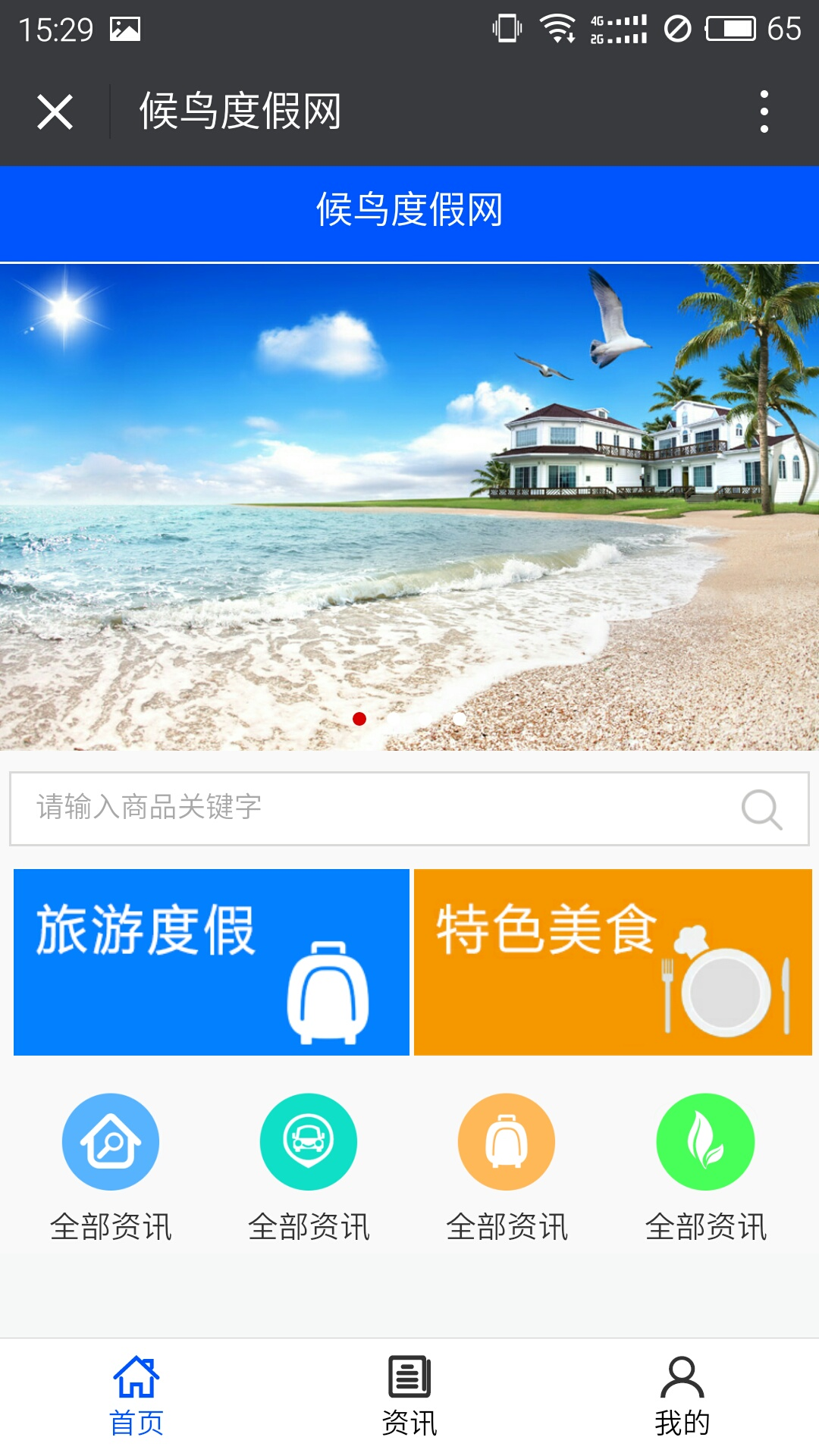
Task: Switch to the 首页 tab
Action: tap(136, 1397)
